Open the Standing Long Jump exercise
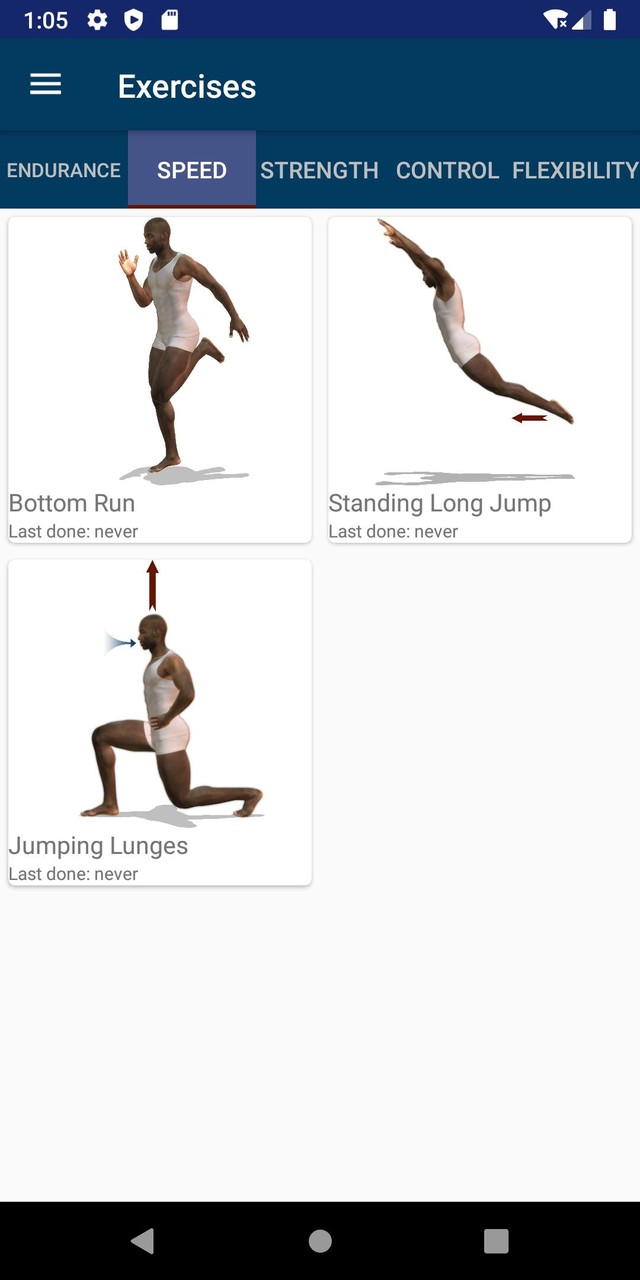 [480, 380]
